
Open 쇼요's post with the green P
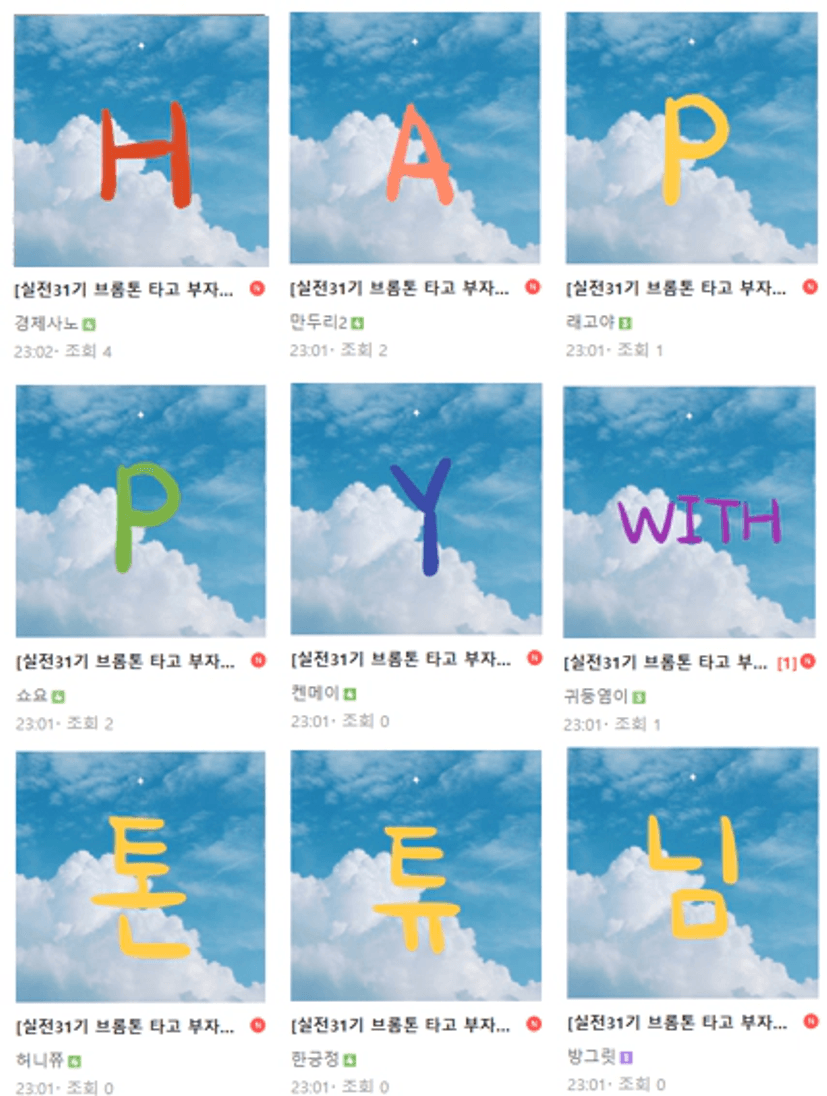tap(141, 511)
